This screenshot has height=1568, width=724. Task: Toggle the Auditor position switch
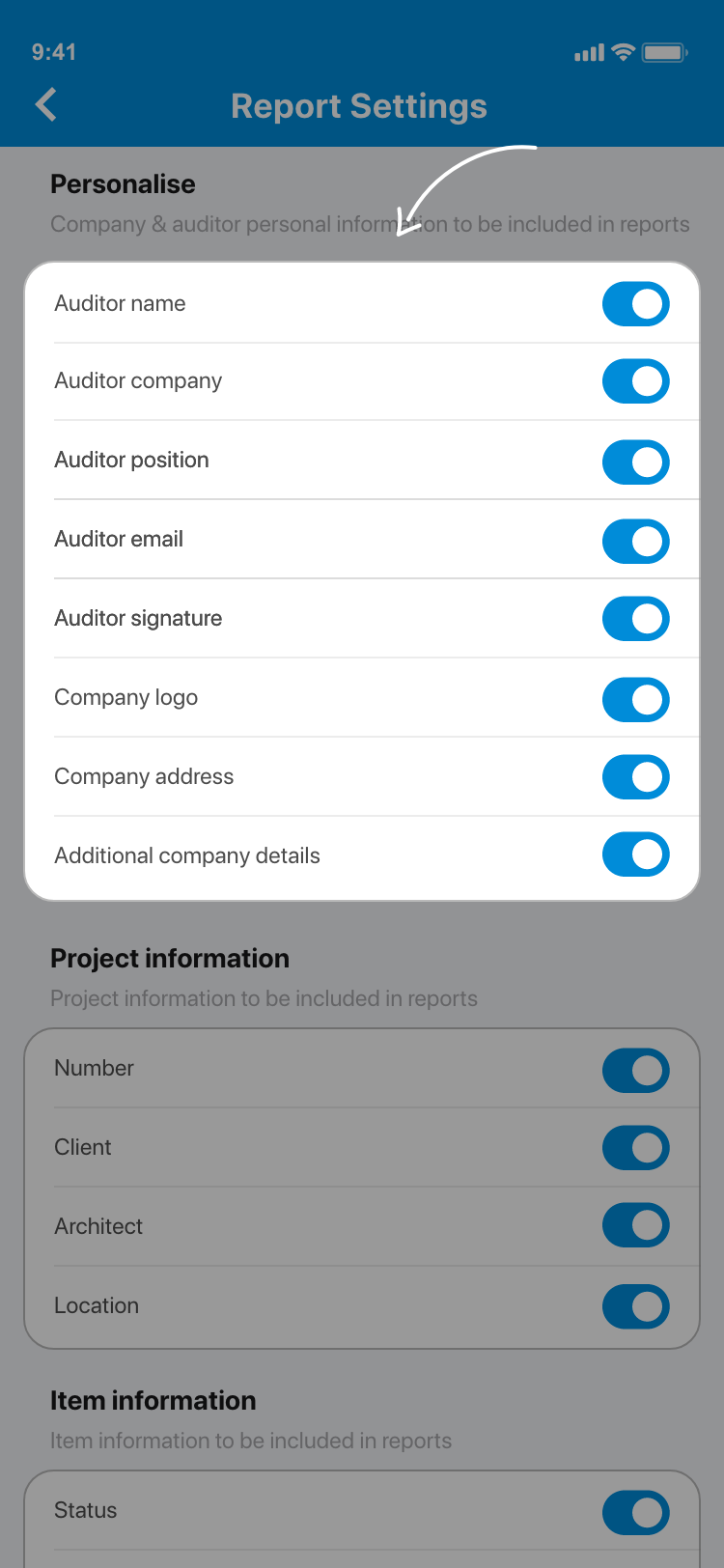(635, 462)
